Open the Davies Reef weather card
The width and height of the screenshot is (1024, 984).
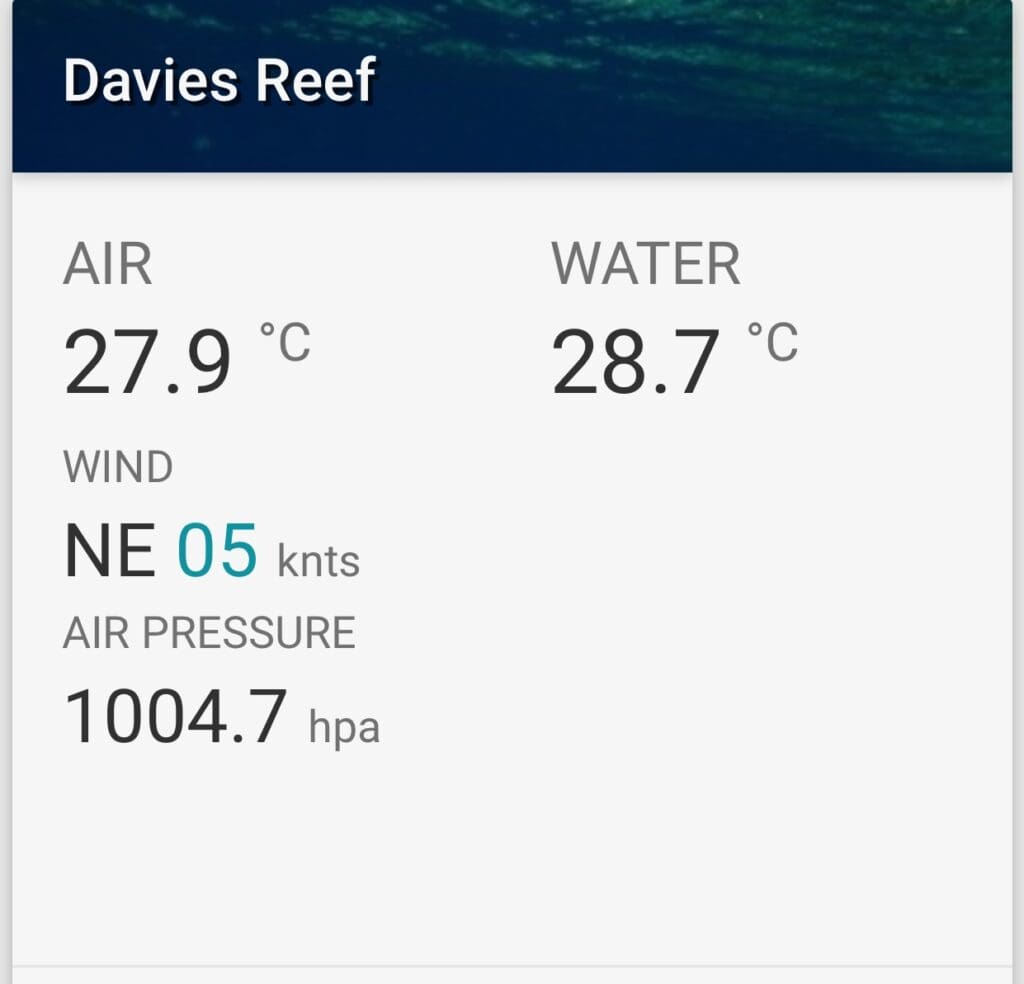[x=220, y=82]
